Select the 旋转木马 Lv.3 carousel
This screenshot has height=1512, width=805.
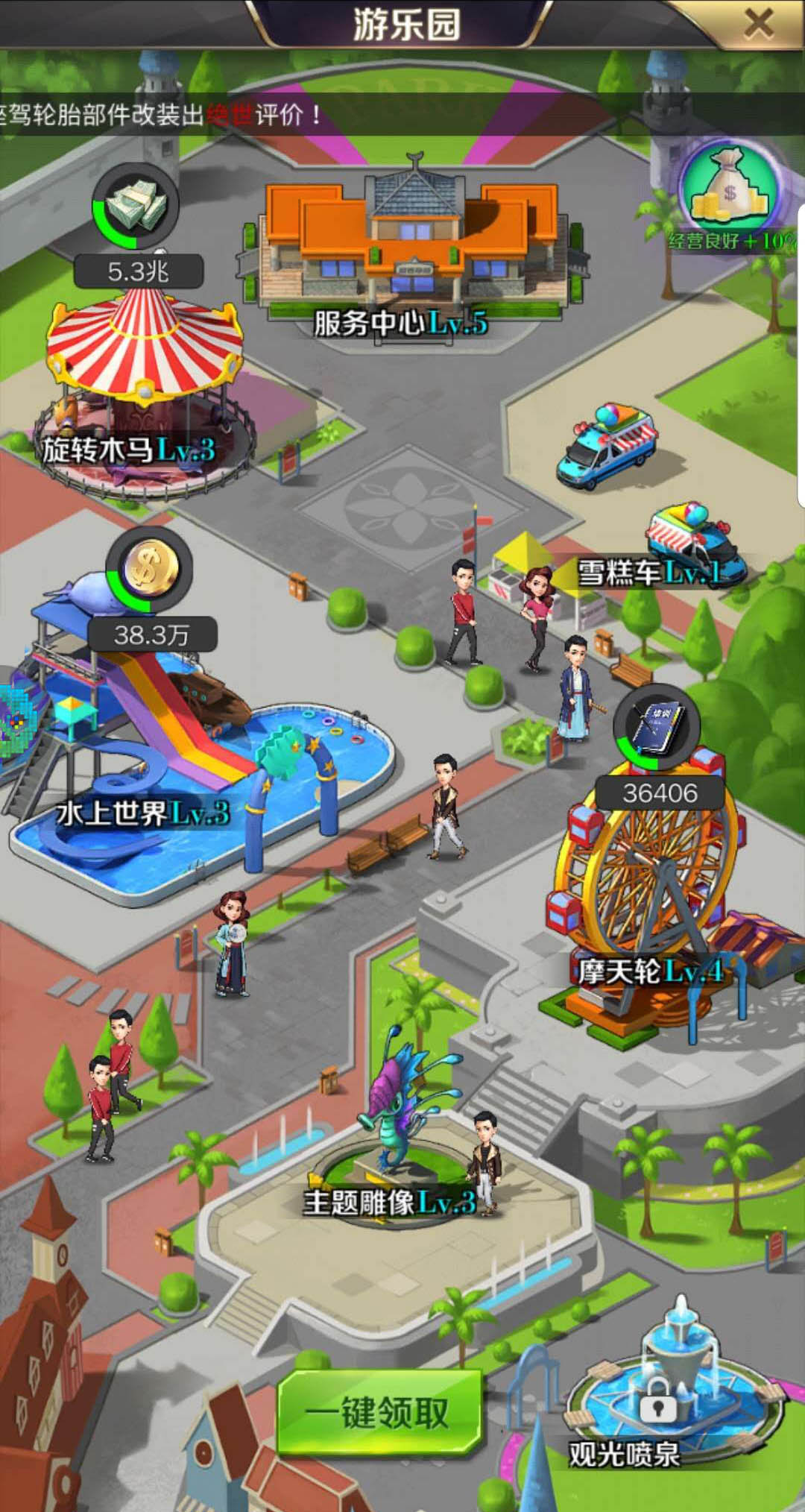tap(143, 388)
